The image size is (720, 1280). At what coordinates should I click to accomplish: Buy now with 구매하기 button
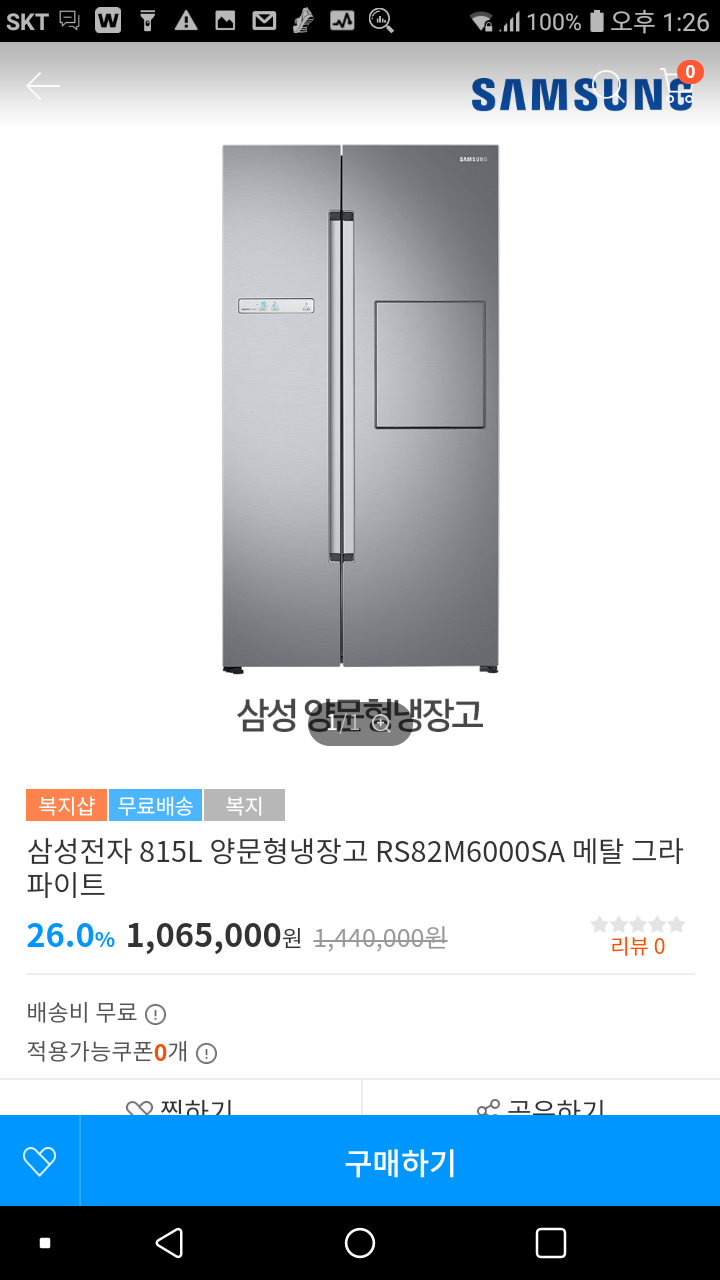coord(400,1162)
